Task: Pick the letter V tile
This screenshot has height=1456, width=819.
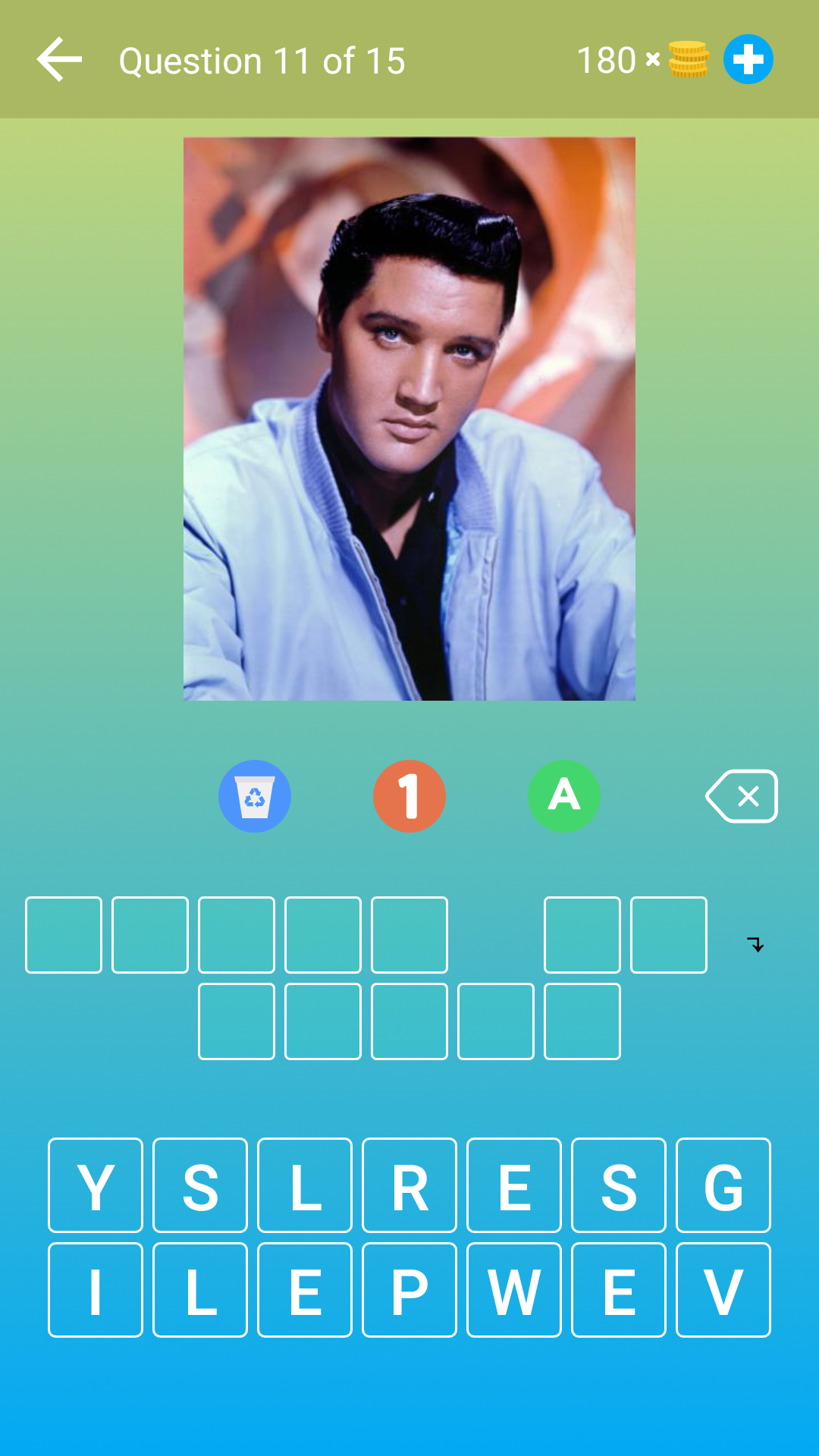Action: pyautogui.click(x=723, y=1290)
